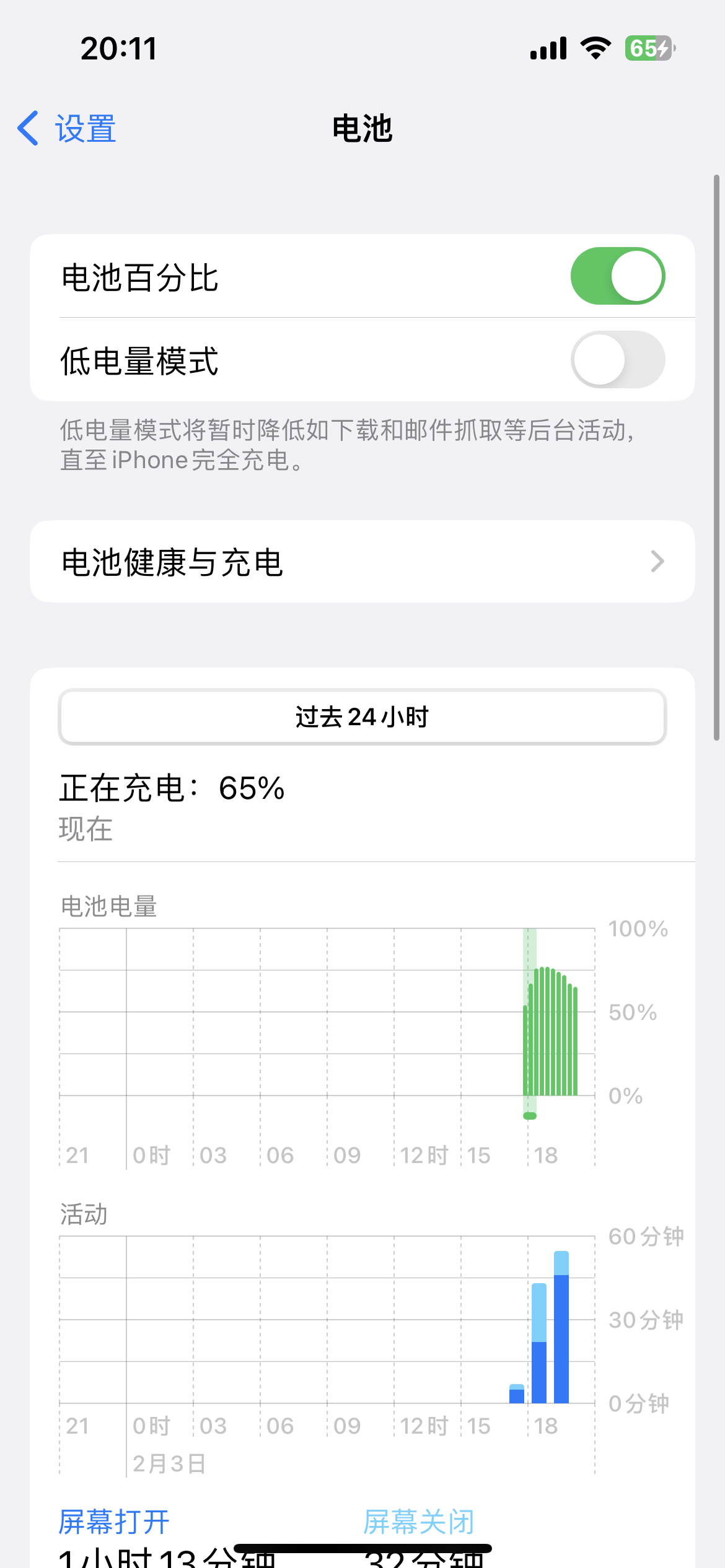Go back to 设置
Image resolution: width=725 pixels, height=1568 pixels.
67,129
